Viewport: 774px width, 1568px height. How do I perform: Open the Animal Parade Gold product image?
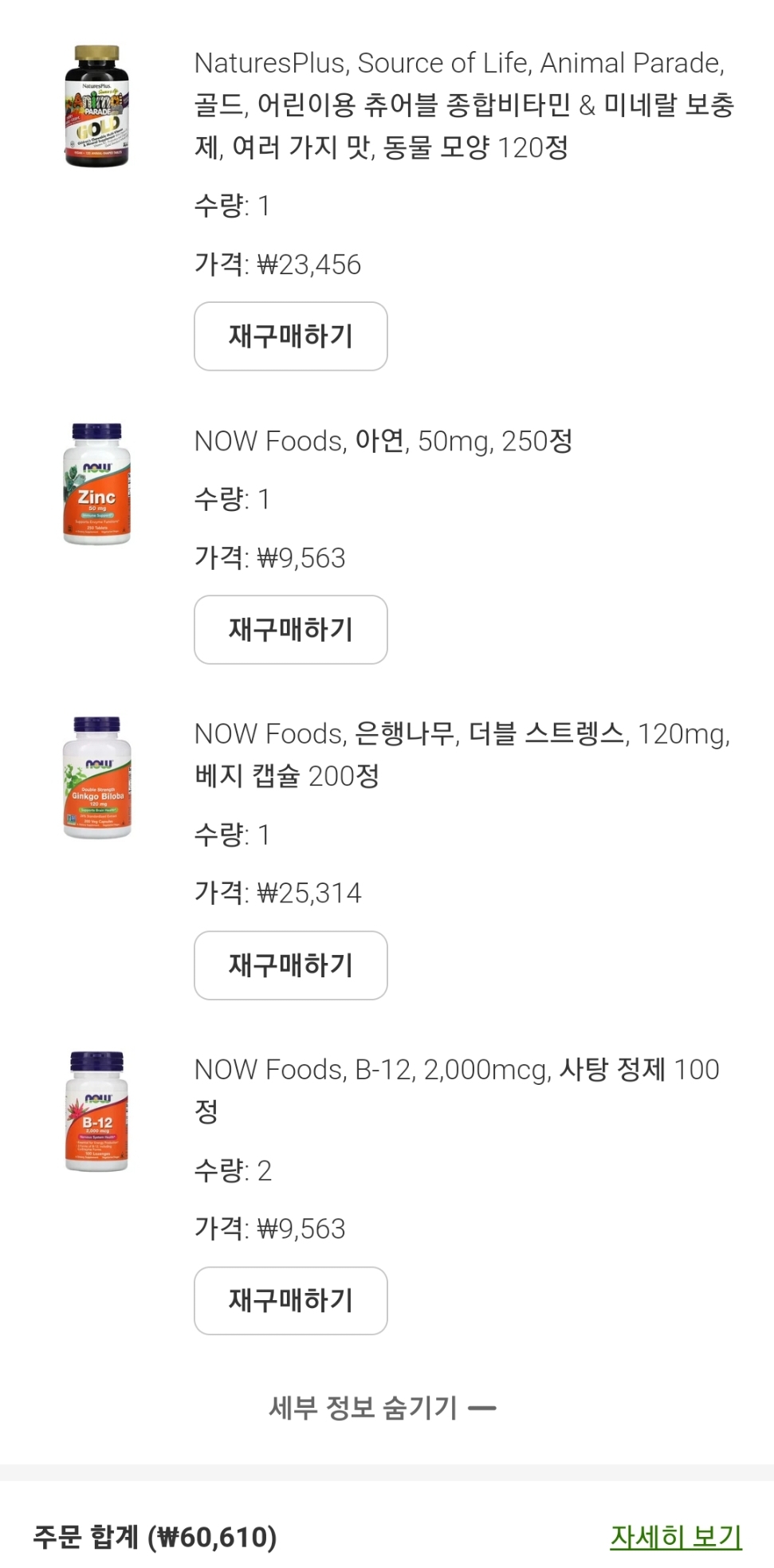tap(96, 106)
